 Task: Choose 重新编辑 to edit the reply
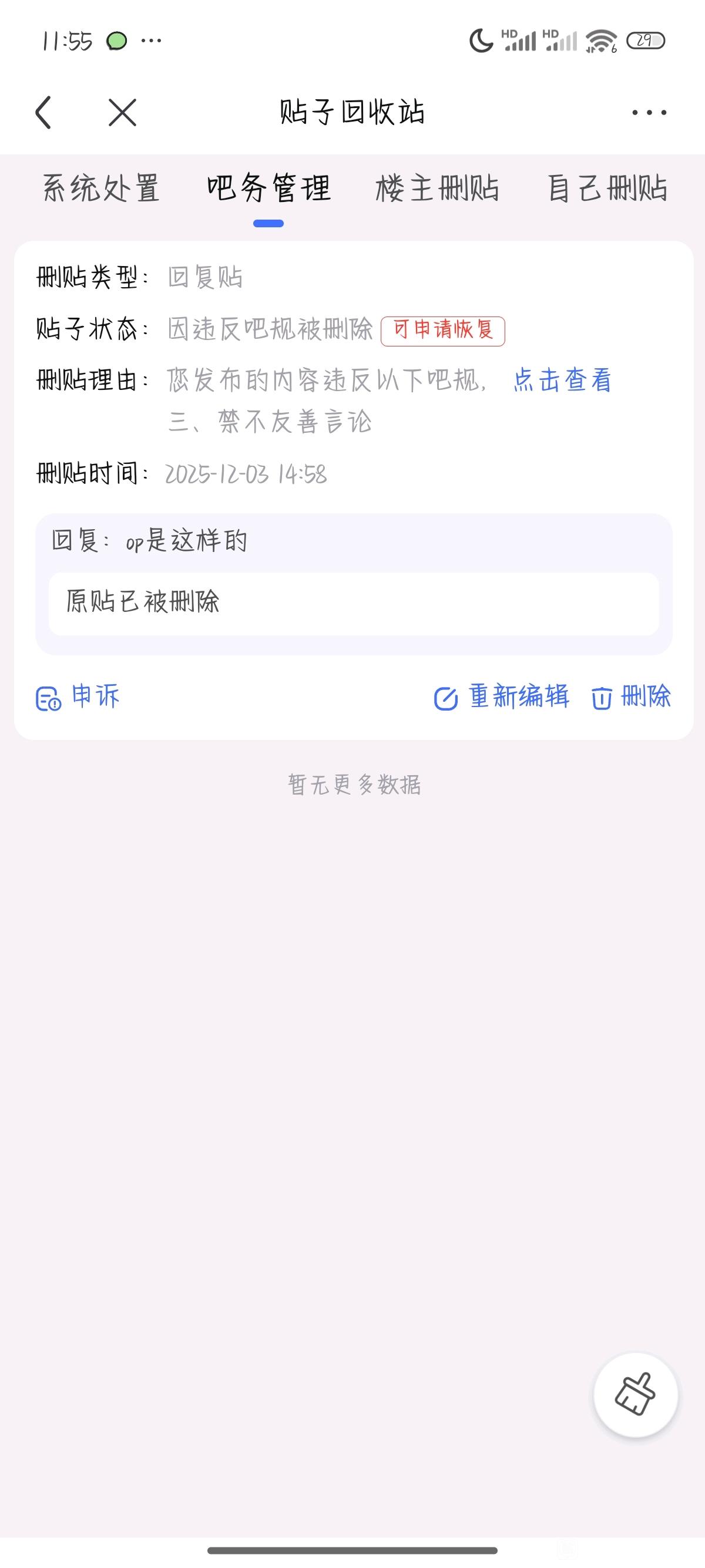502,697
